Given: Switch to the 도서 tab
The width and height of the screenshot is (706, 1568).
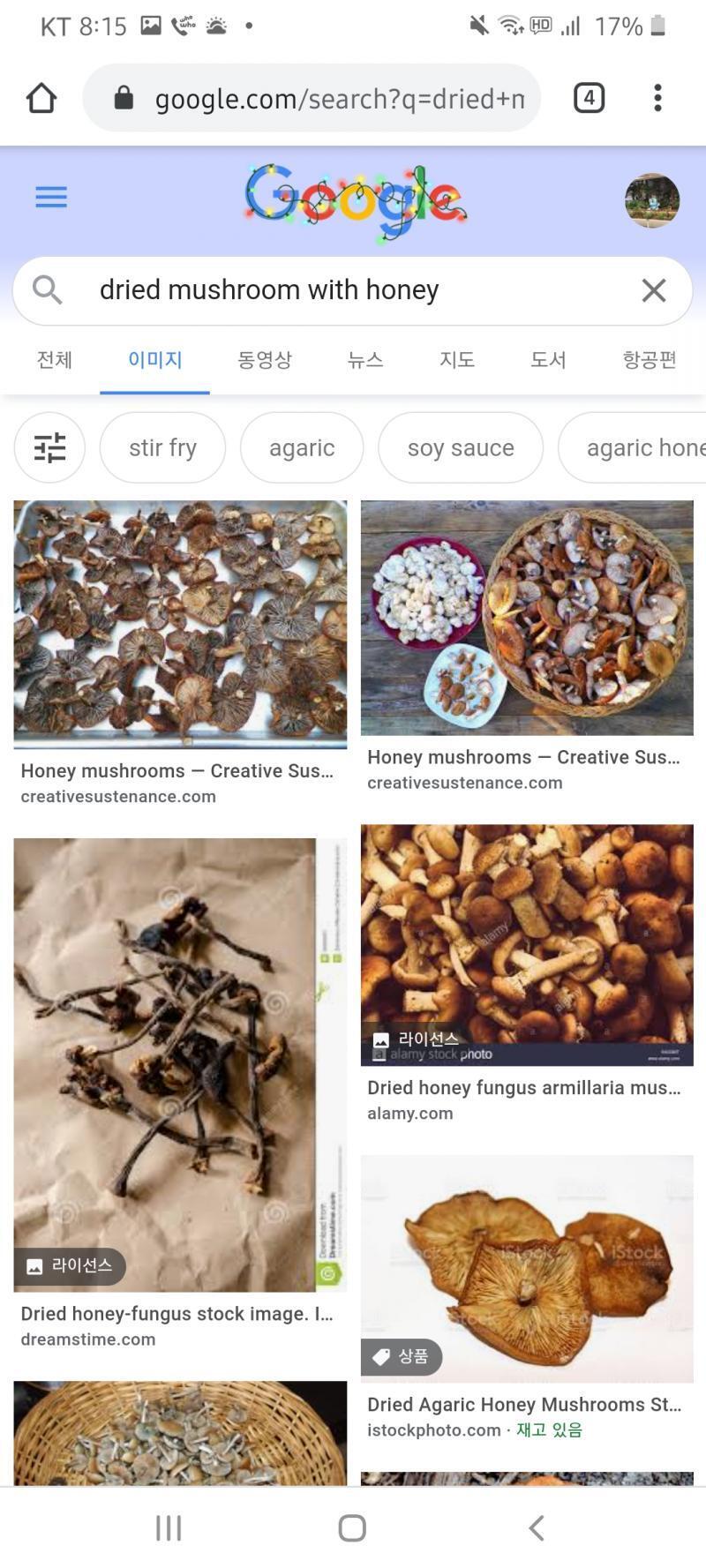Looking at the screenshot, I should tap(548, 360).
